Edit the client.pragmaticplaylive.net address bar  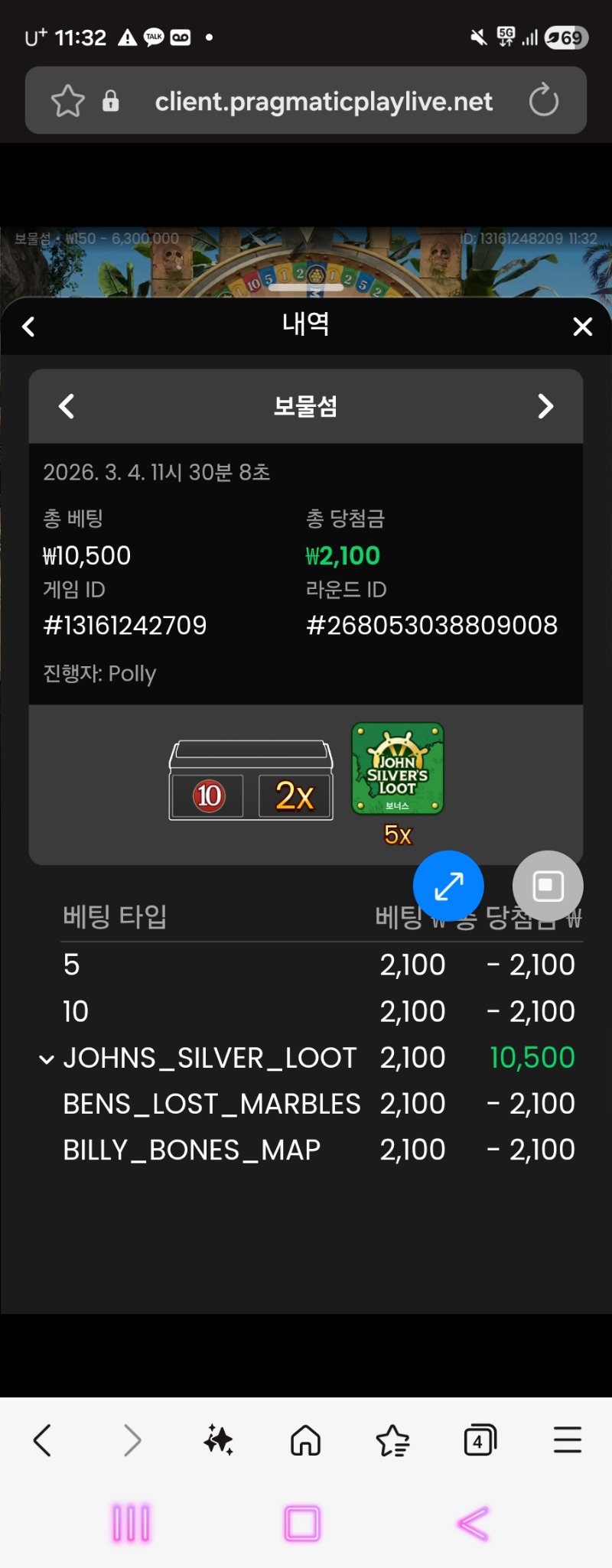[323, 101]
